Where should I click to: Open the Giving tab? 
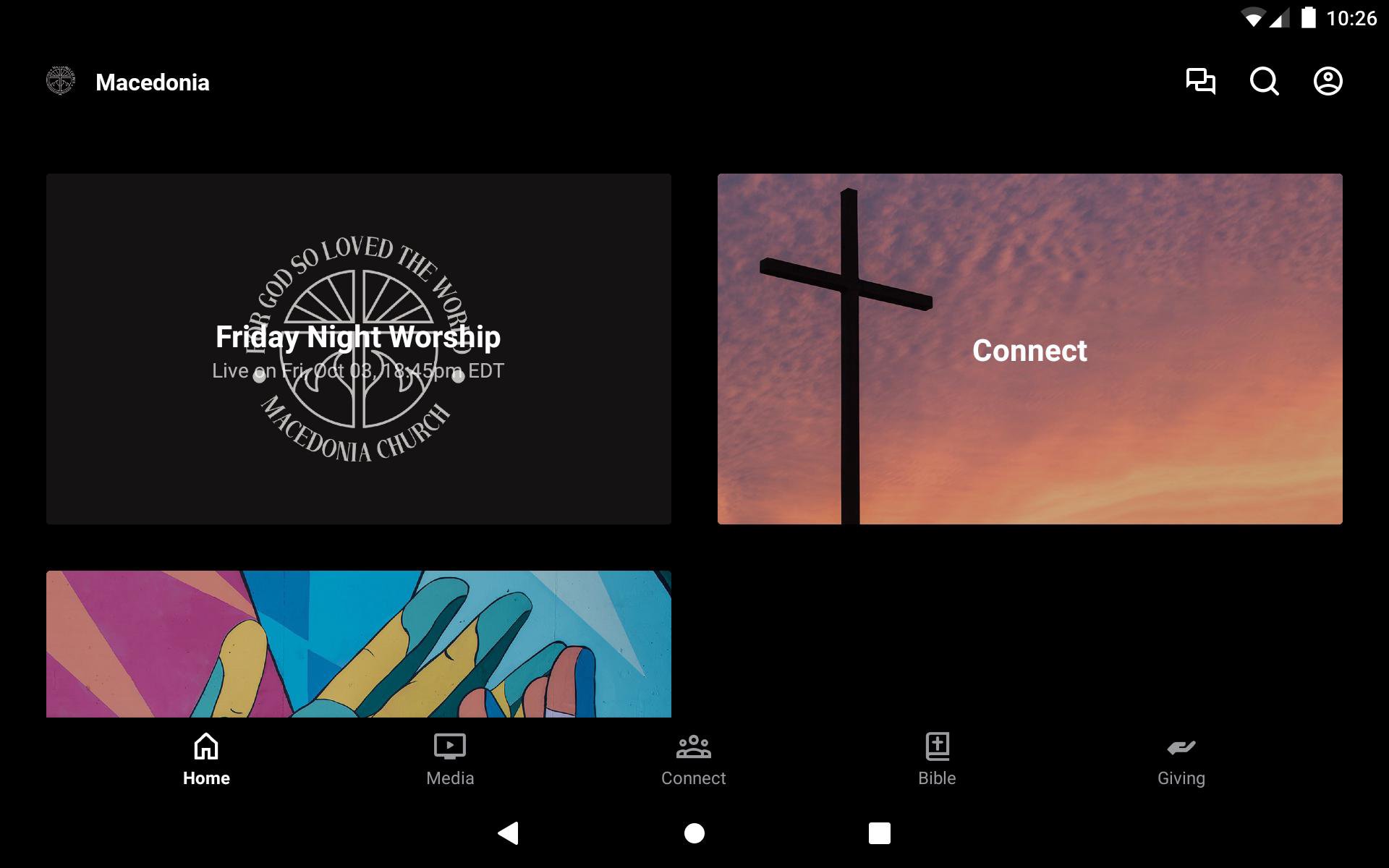1181,759
